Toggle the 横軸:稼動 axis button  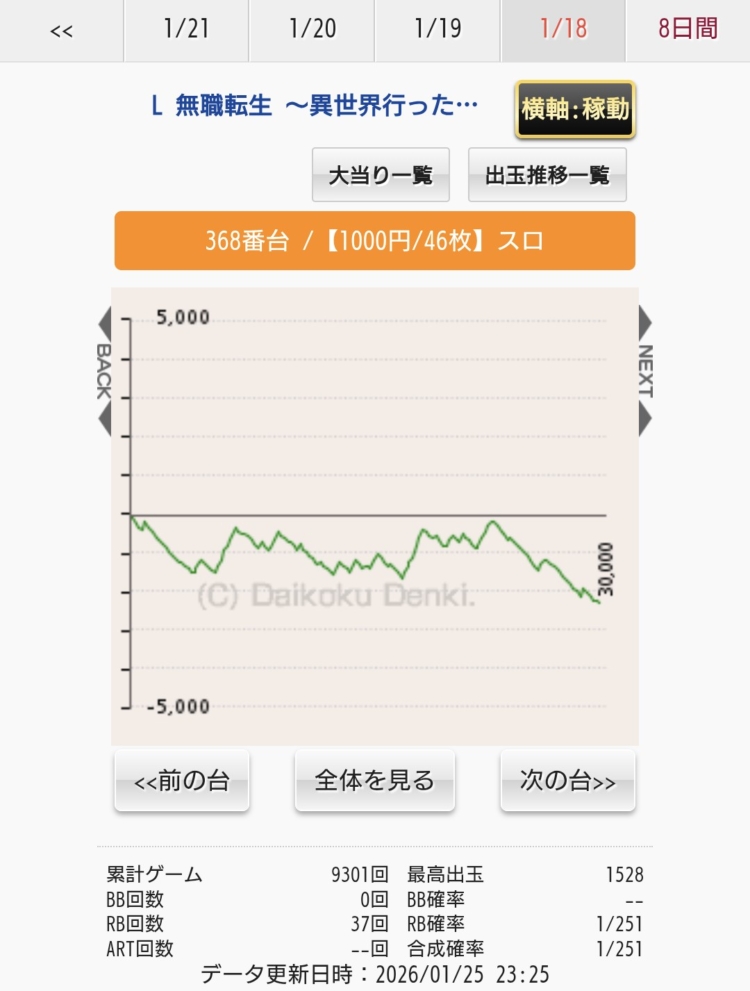[575, 109]
